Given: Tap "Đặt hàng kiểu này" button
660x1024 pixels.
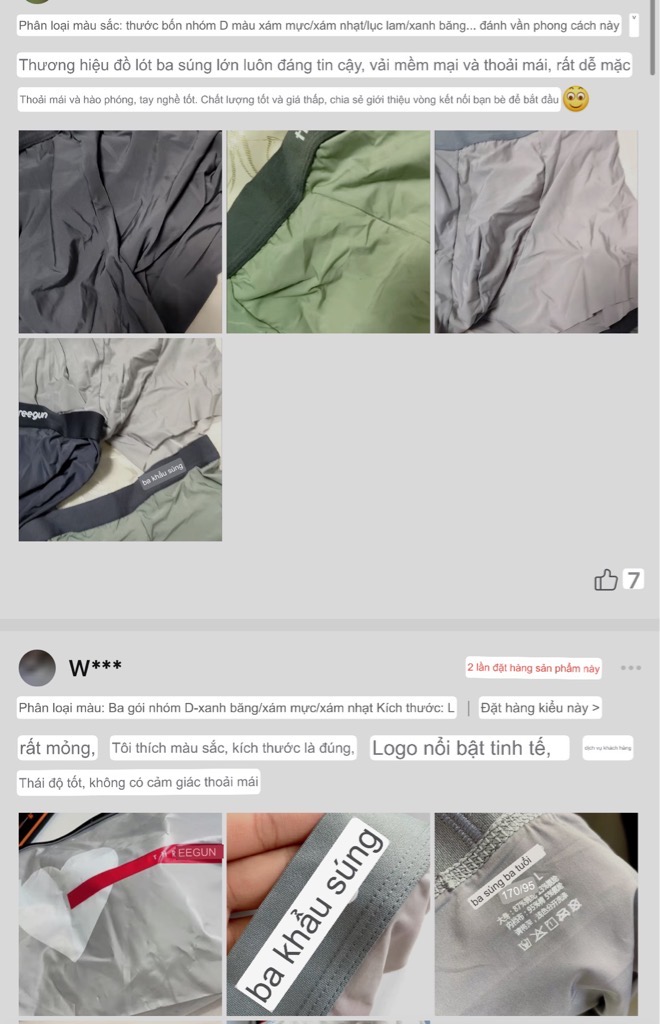Looking at the screenshot, I should tap(540, 708).
